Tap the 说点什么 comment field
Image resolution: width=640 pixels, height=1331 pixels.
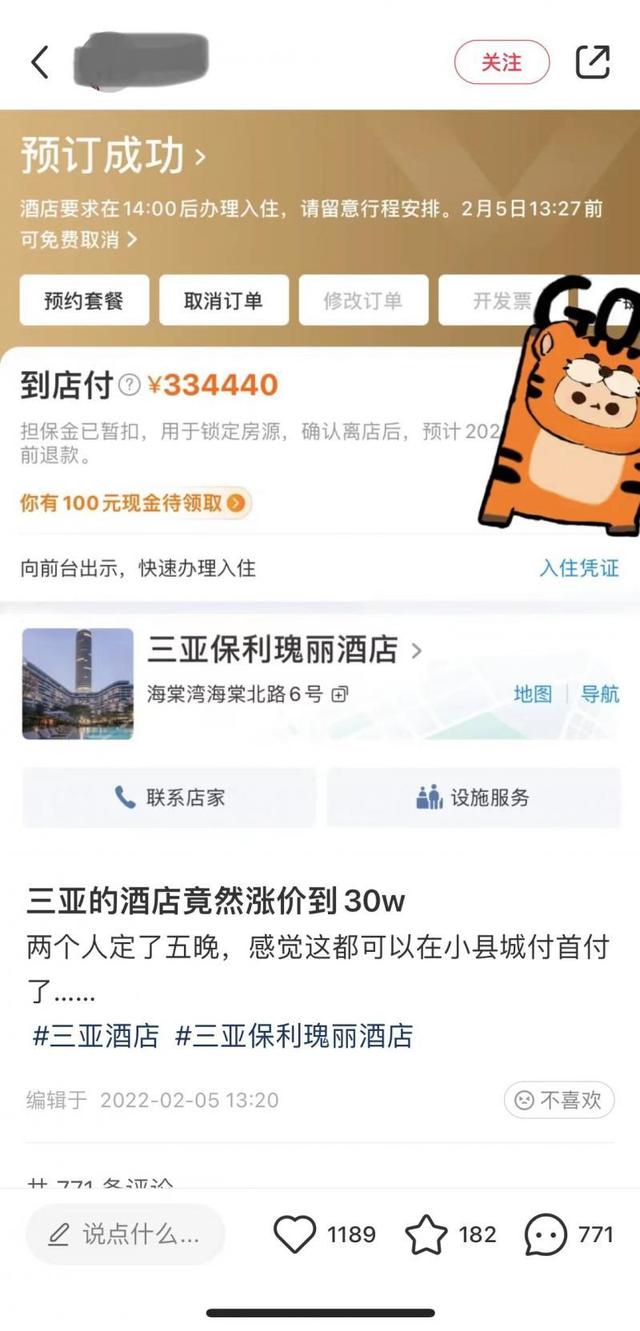(x=126, y=1234)
